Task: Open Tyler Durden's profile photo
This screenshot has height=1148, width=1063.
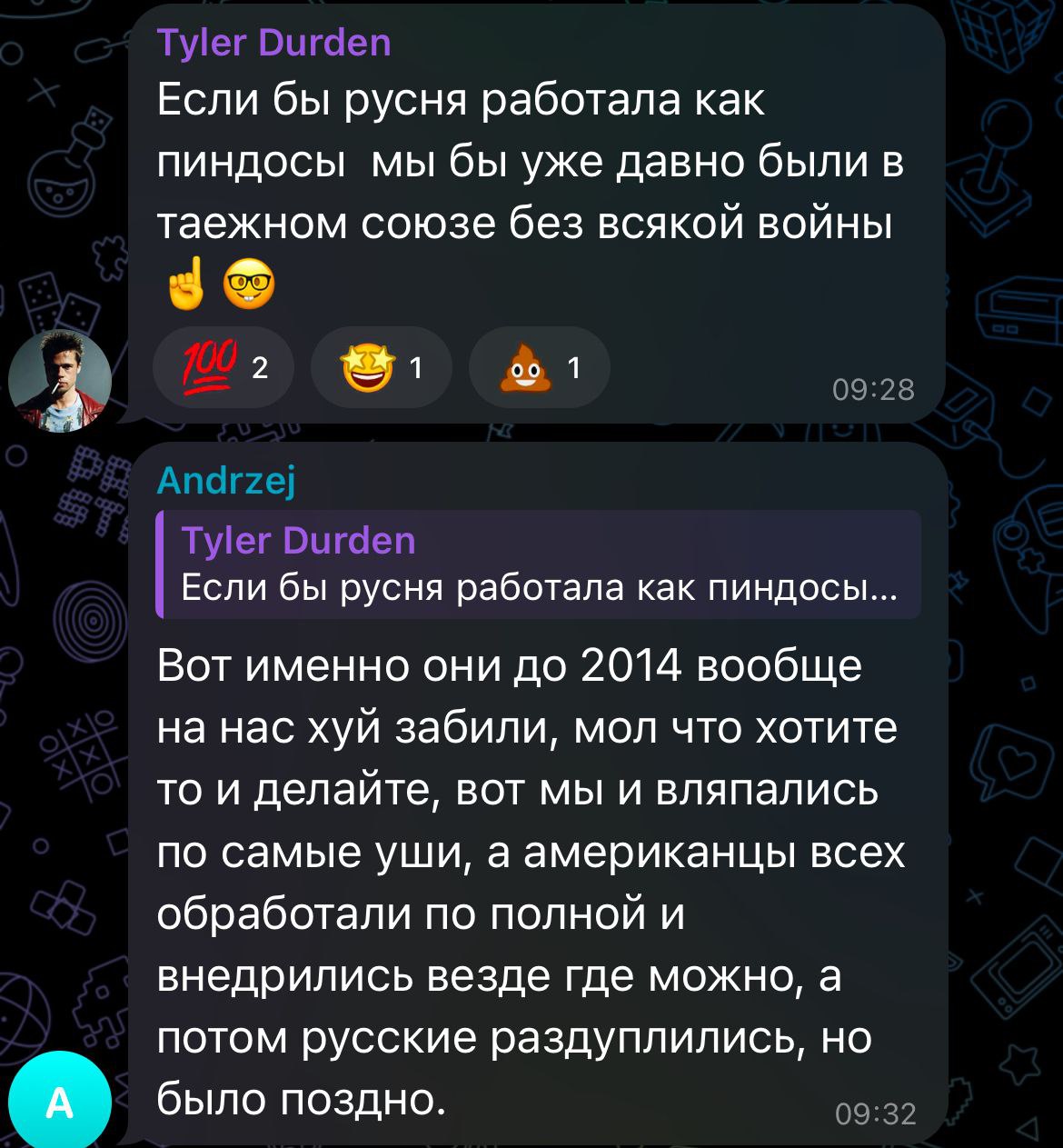Action: pyautogui.click(x=60, y=379)
